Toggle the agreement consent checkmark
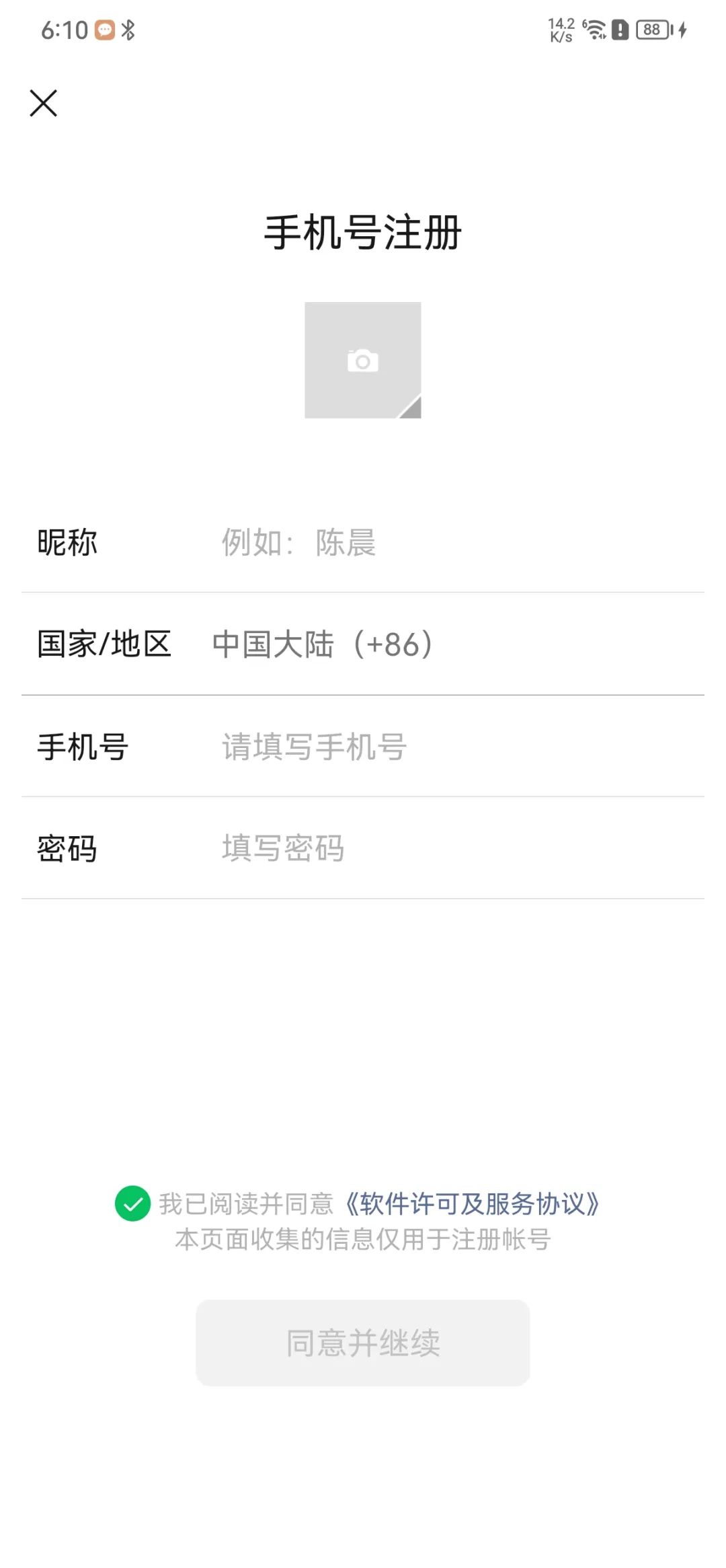This screenshot has height=1568, width=726. [132, 1203]
